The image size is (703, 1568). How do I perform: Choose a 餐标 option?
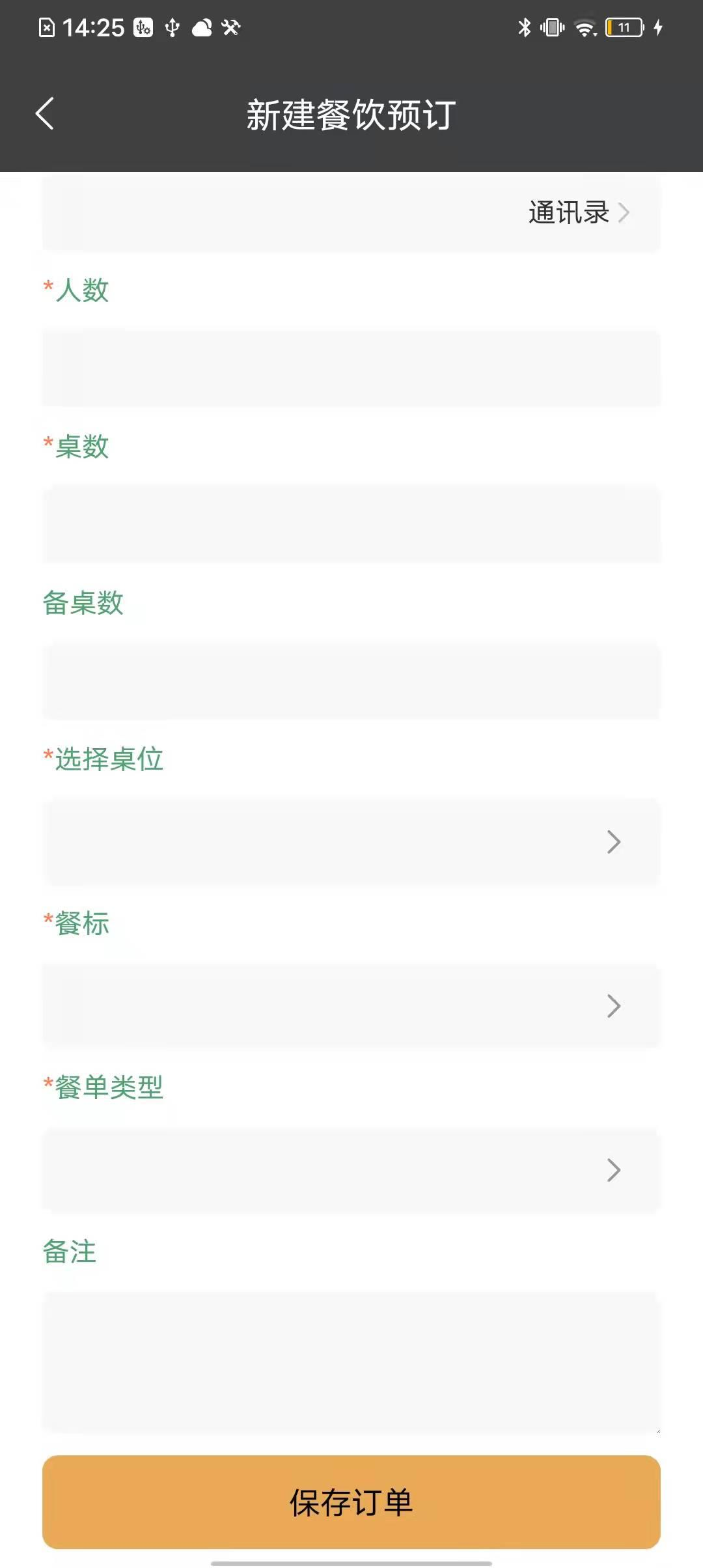click(x=351, y=1005)
